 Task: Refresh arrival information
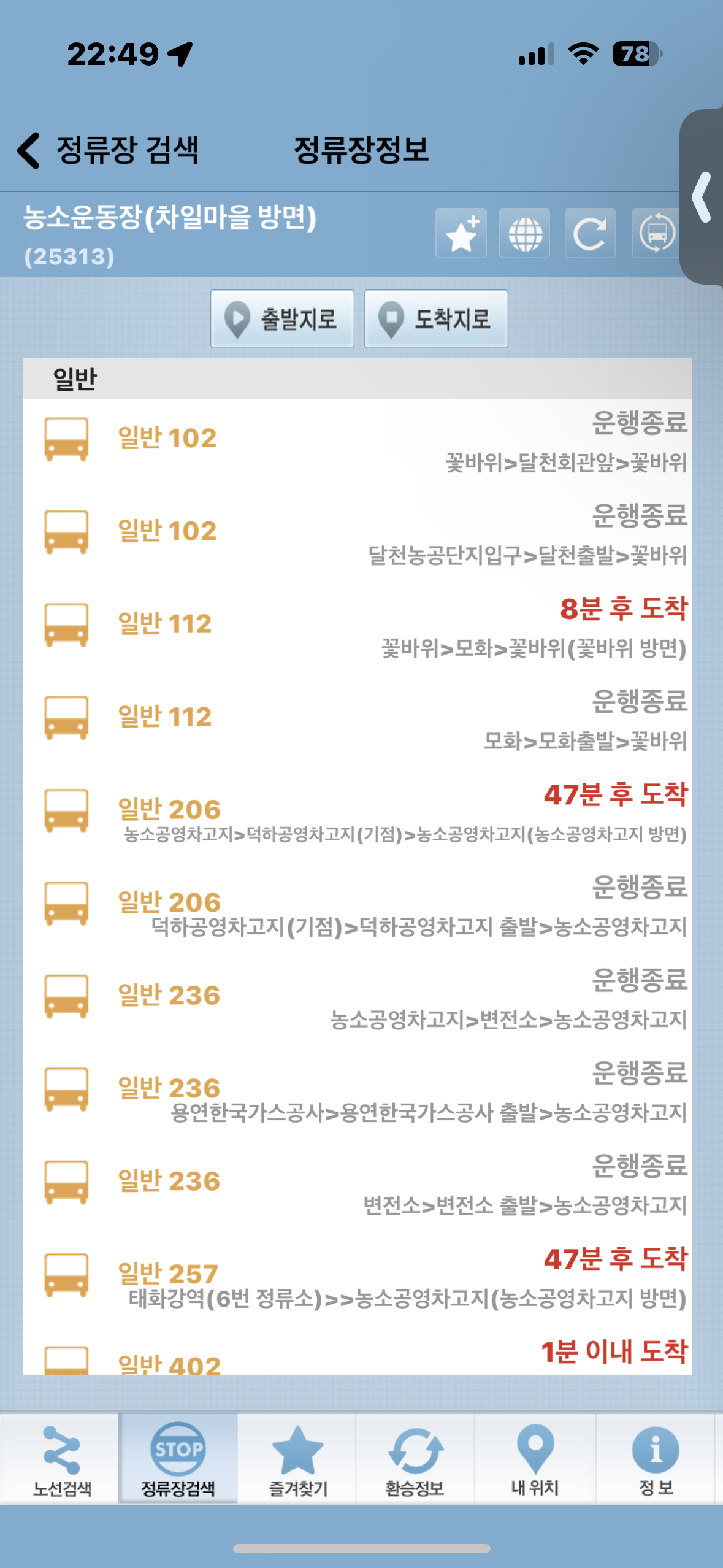(x=589, y=233)
